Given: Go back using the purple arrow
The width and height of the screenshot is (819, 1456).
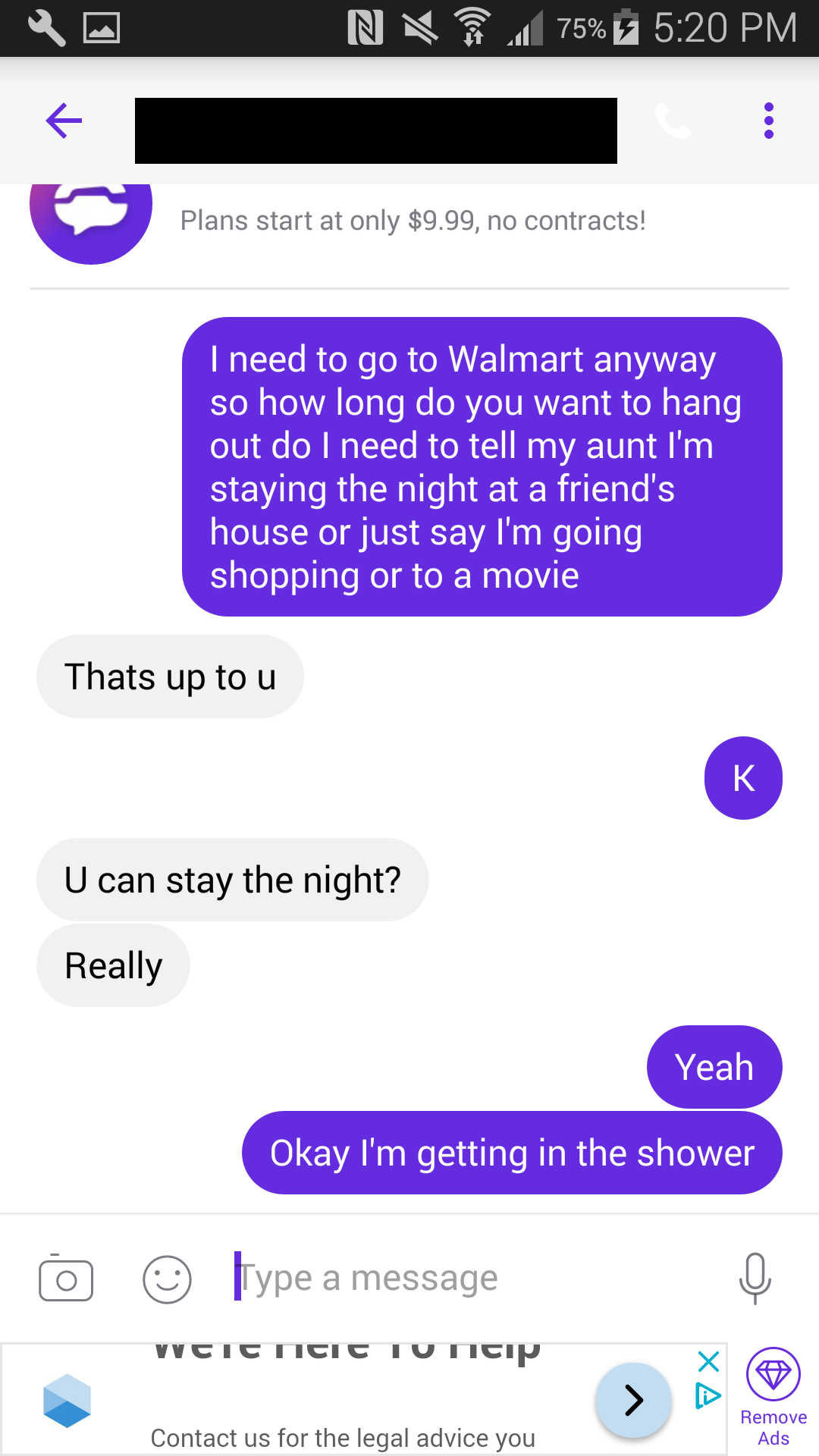Looking at the screenshot, I should [x=64, y=121].
